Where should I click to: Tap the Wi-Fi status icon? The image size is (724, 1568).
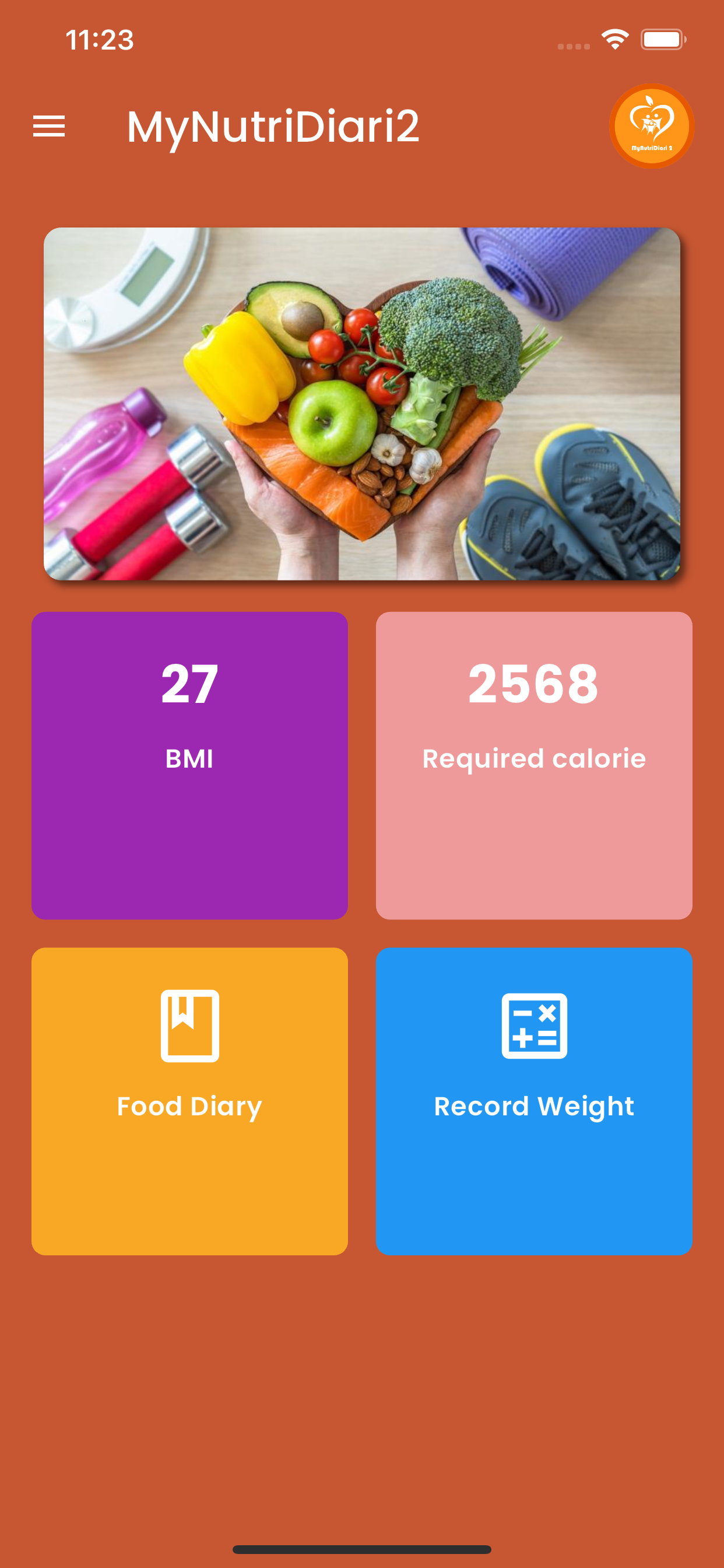pos(616,40)
